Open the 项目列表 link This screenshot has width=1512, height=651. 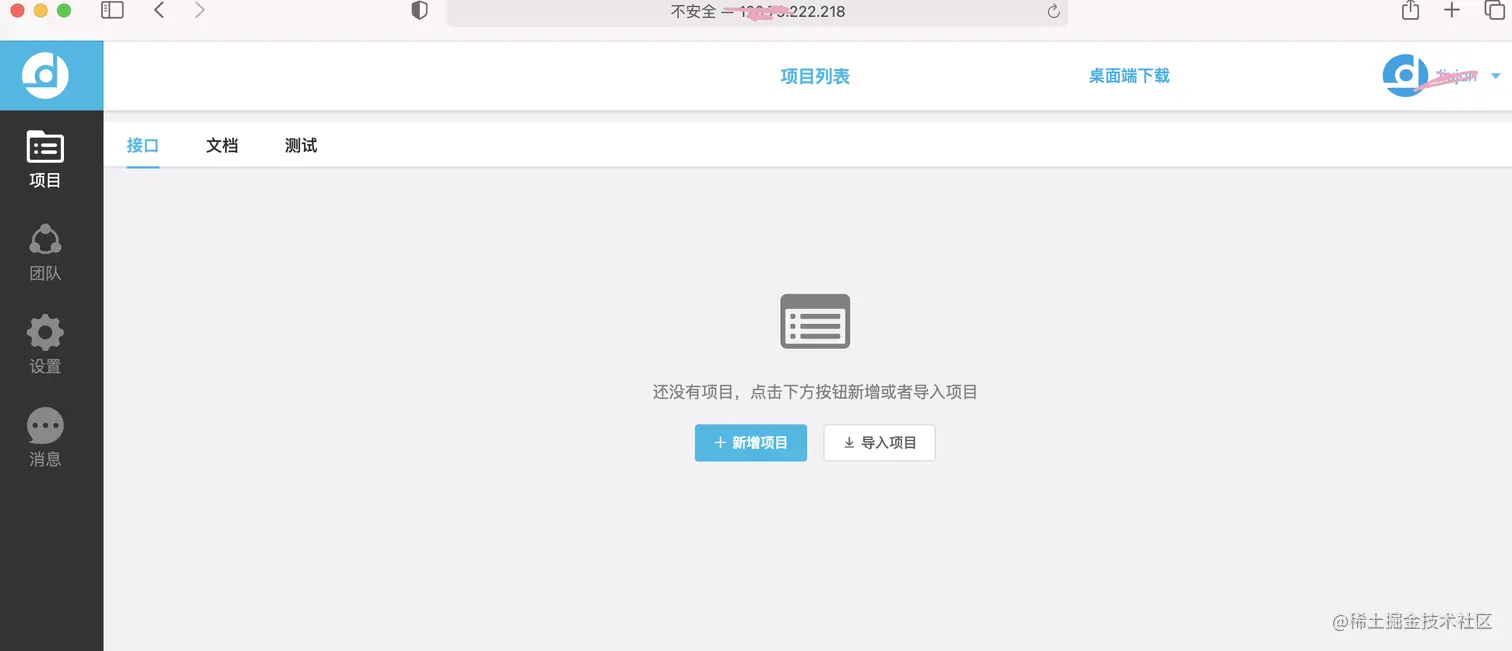coord(815,76)
